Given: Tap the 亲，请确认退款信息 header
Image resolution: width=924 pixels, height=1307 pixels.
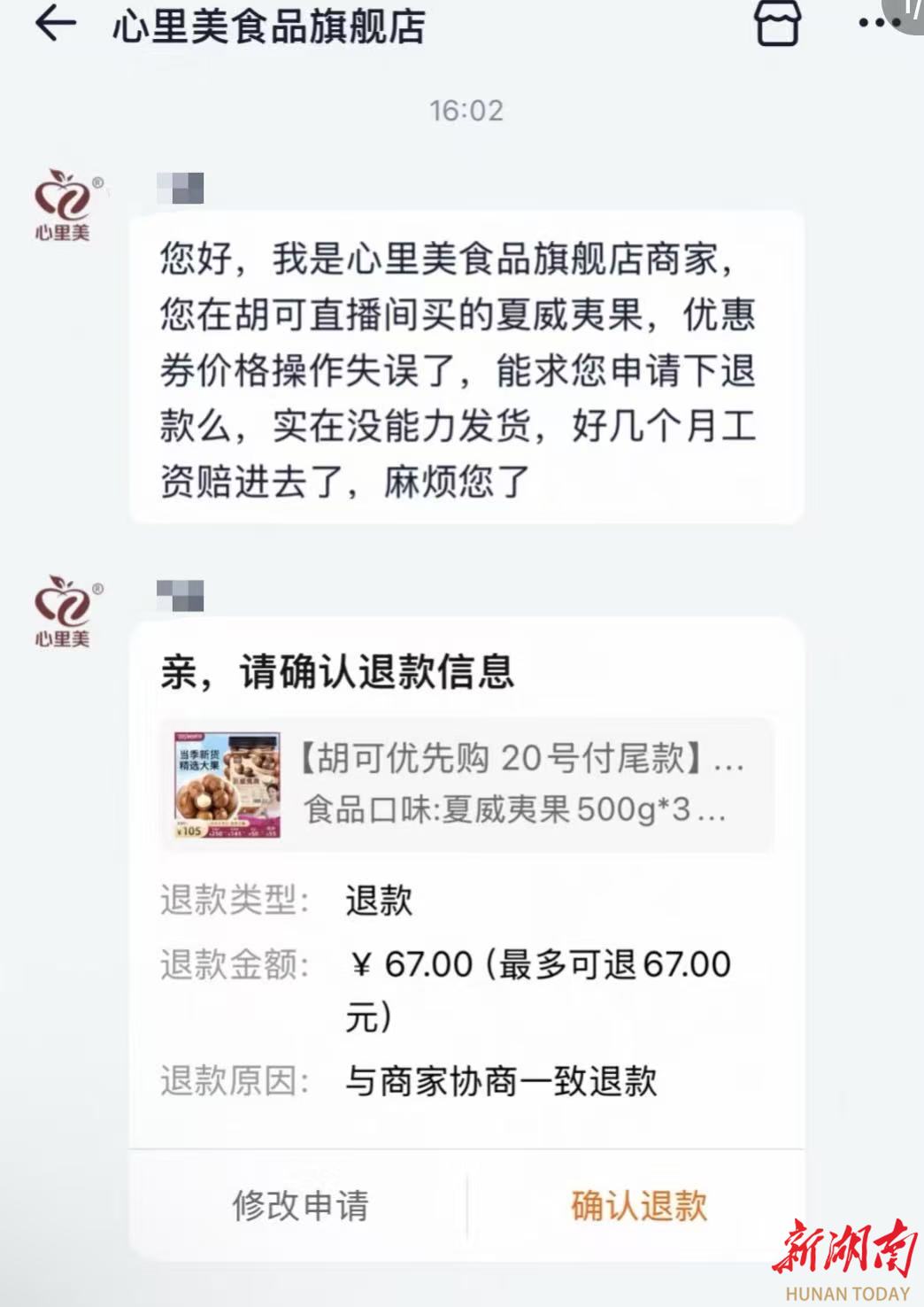Looking at the screenshot, I should [336, 671].
